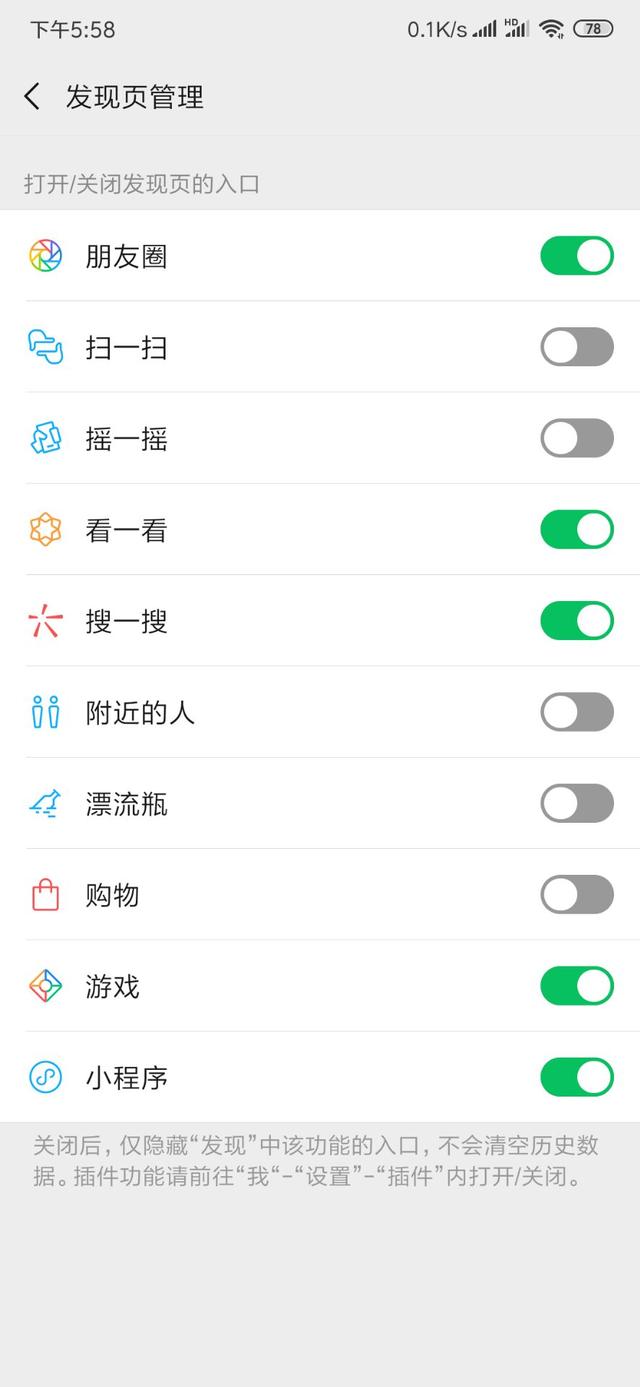Screen dimensions: 640x1387
Task: Switch off 小程序
Action: (576, 1078)
